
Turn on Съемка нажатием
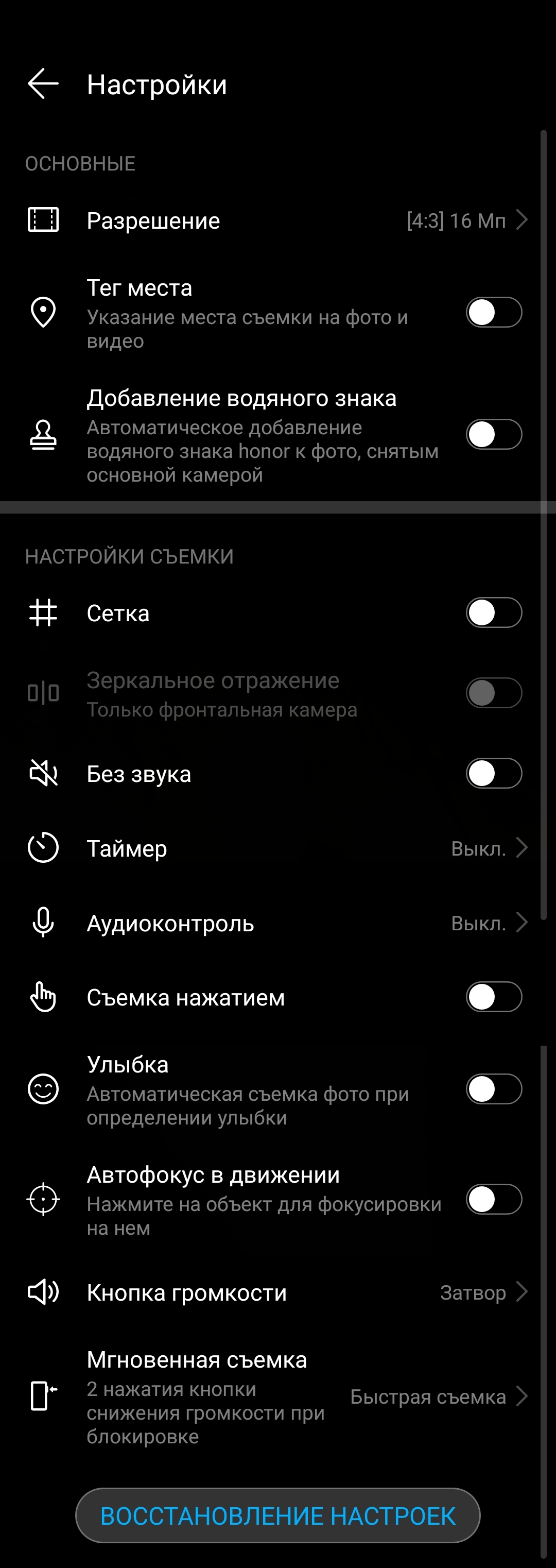point(493,997)
